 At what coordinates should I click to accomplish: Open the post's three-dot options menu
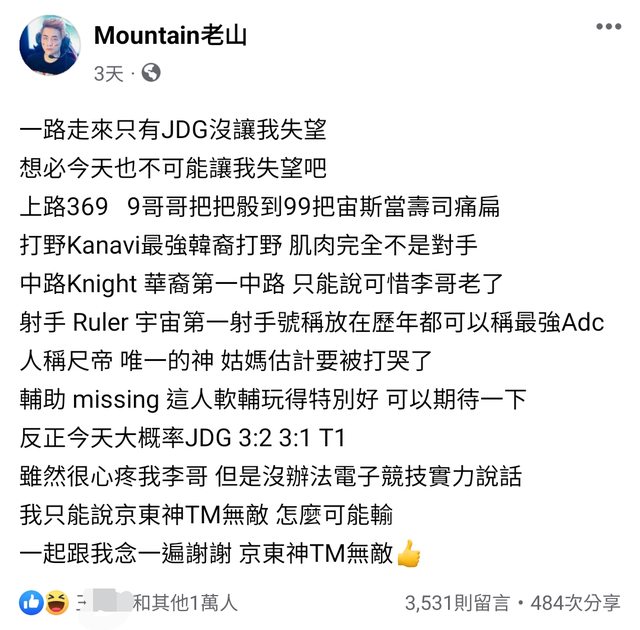(x=607, y=25)
